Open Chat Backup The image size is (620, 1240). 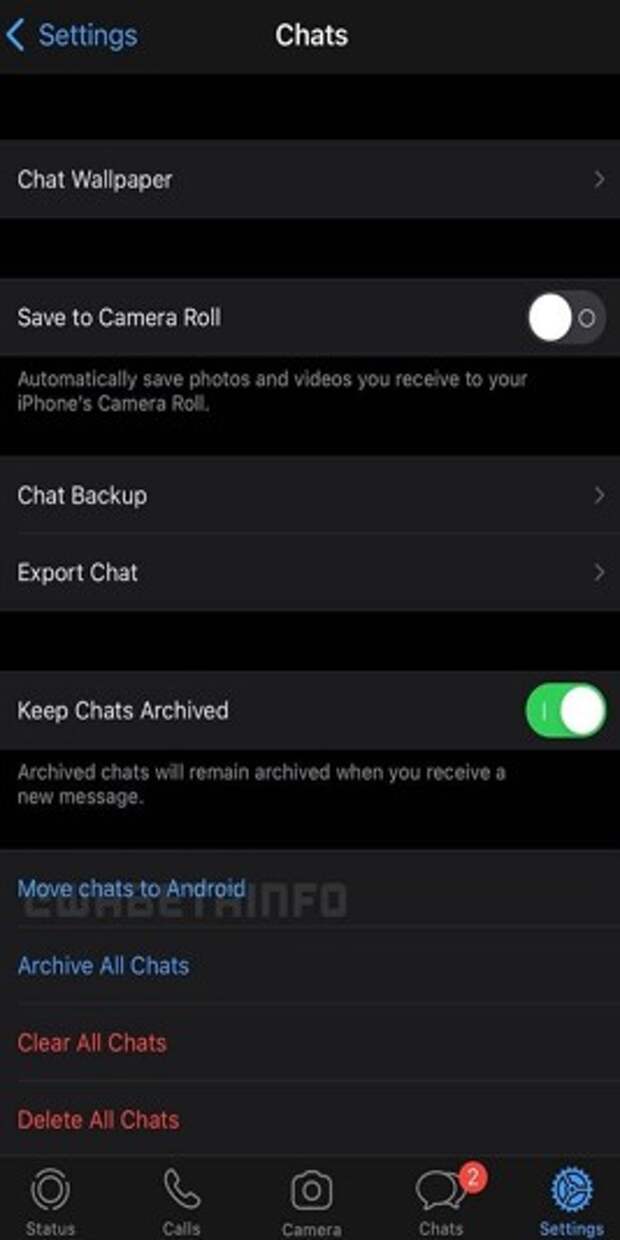tap(310, 496)
